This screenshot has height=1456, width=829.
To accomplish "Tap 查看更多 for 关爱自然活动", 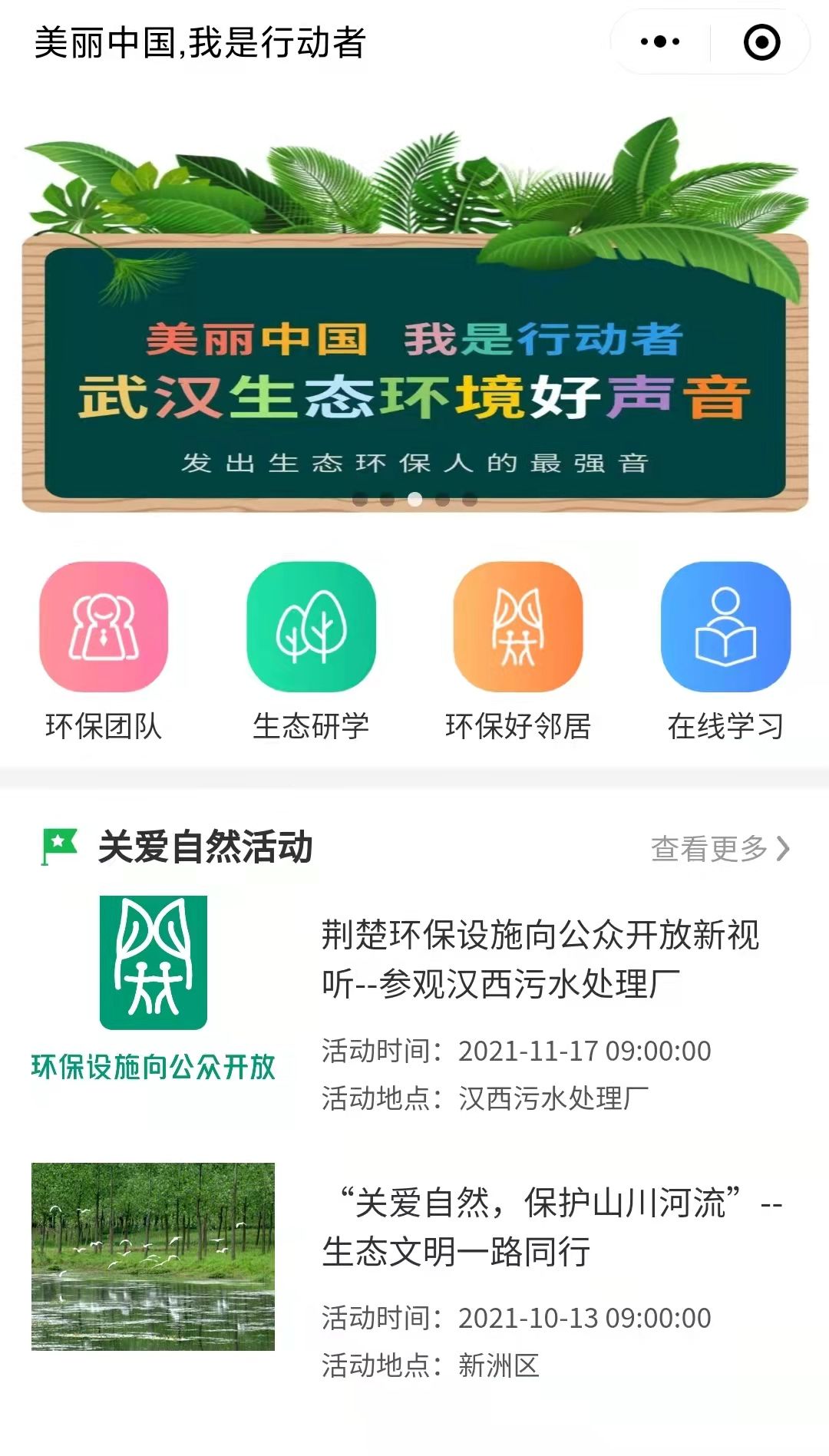I will pos(719,848).
